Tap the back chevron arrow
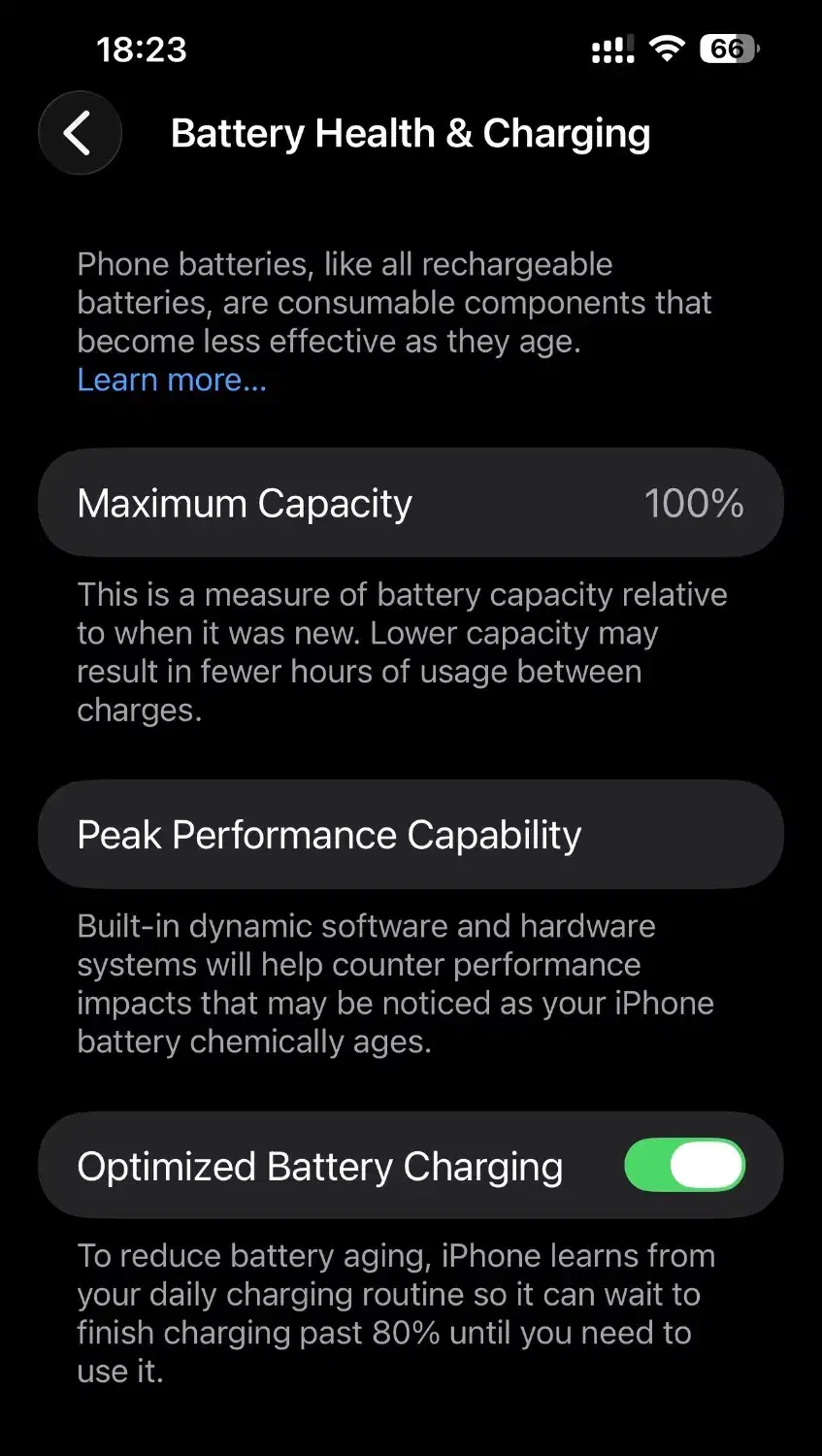822x1456 pixels. pyautogui.click(x=80, y=133)
